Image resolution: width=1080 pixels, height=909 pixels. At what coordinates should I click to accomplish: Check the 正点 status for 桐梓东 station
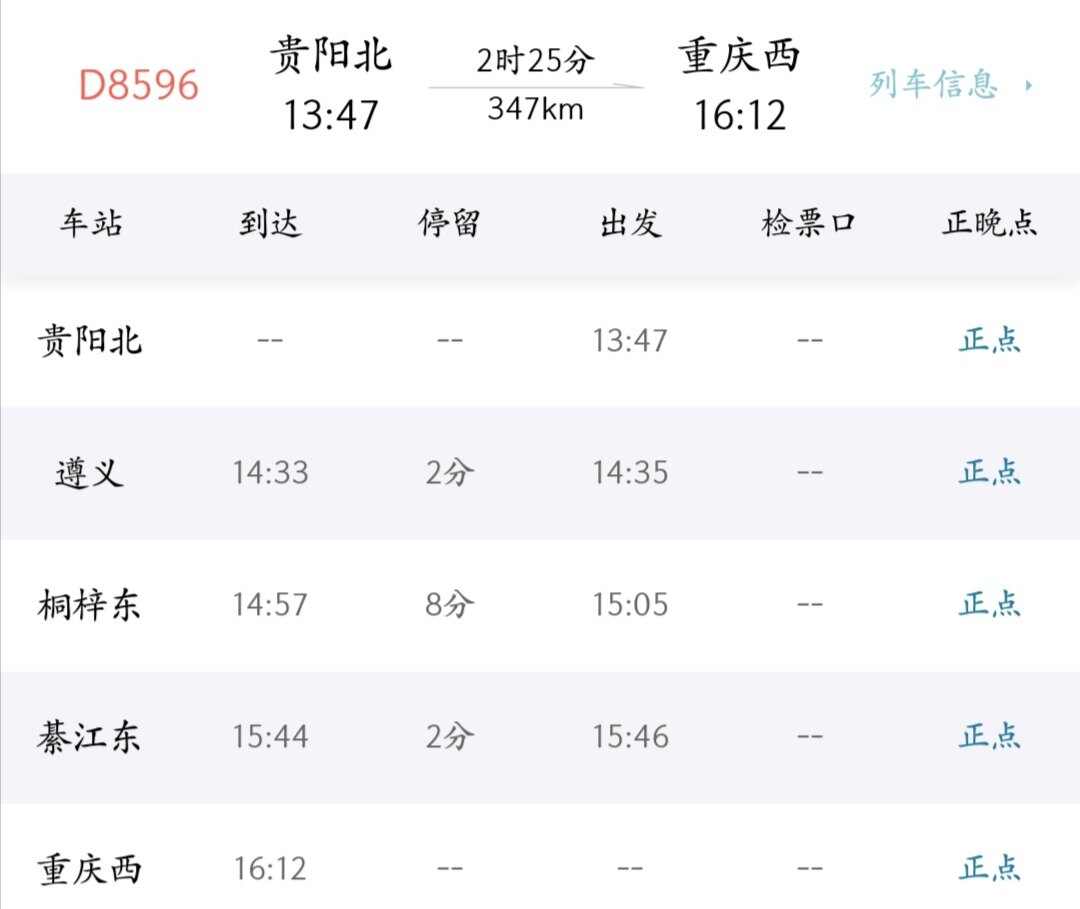pyautogui.click(x=990, y=604)
